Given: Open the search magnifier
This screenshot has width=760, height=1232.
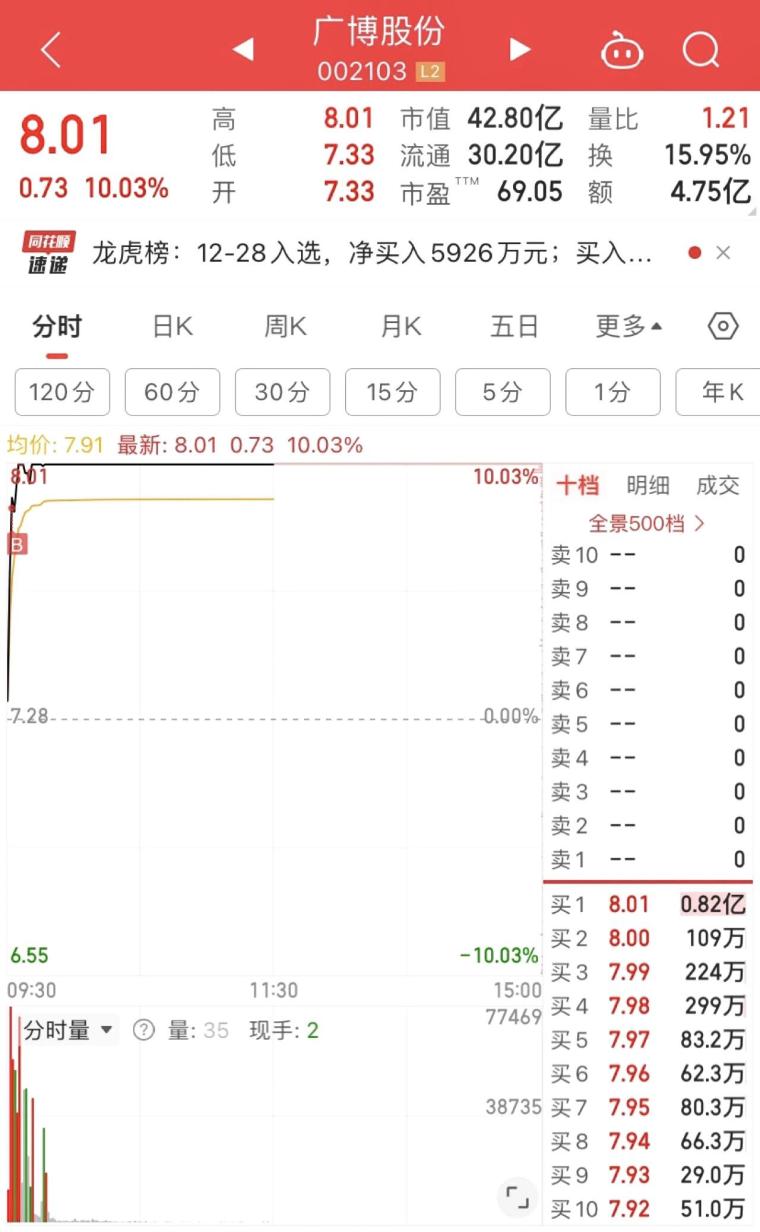Looking at the screenshot, I should point(701,49).
